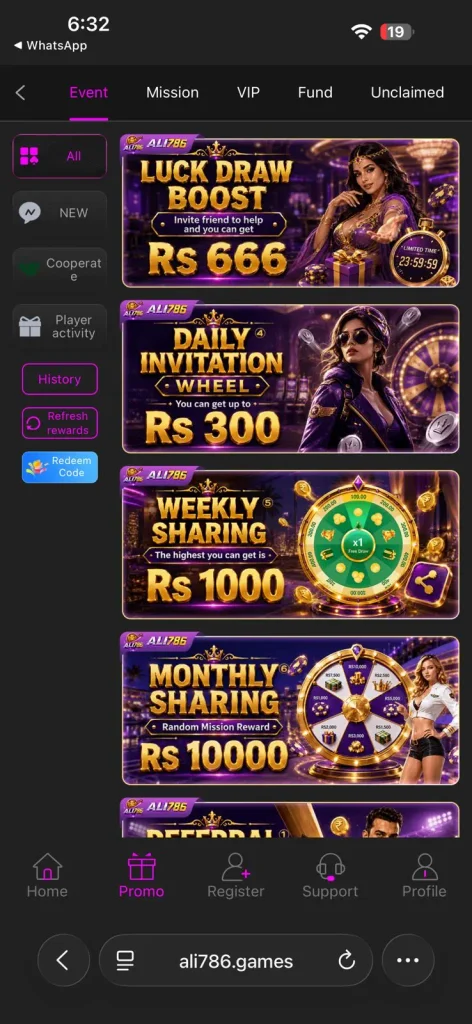Select the All category filter
Screen dimensions: 472x1024
point(59,156)
